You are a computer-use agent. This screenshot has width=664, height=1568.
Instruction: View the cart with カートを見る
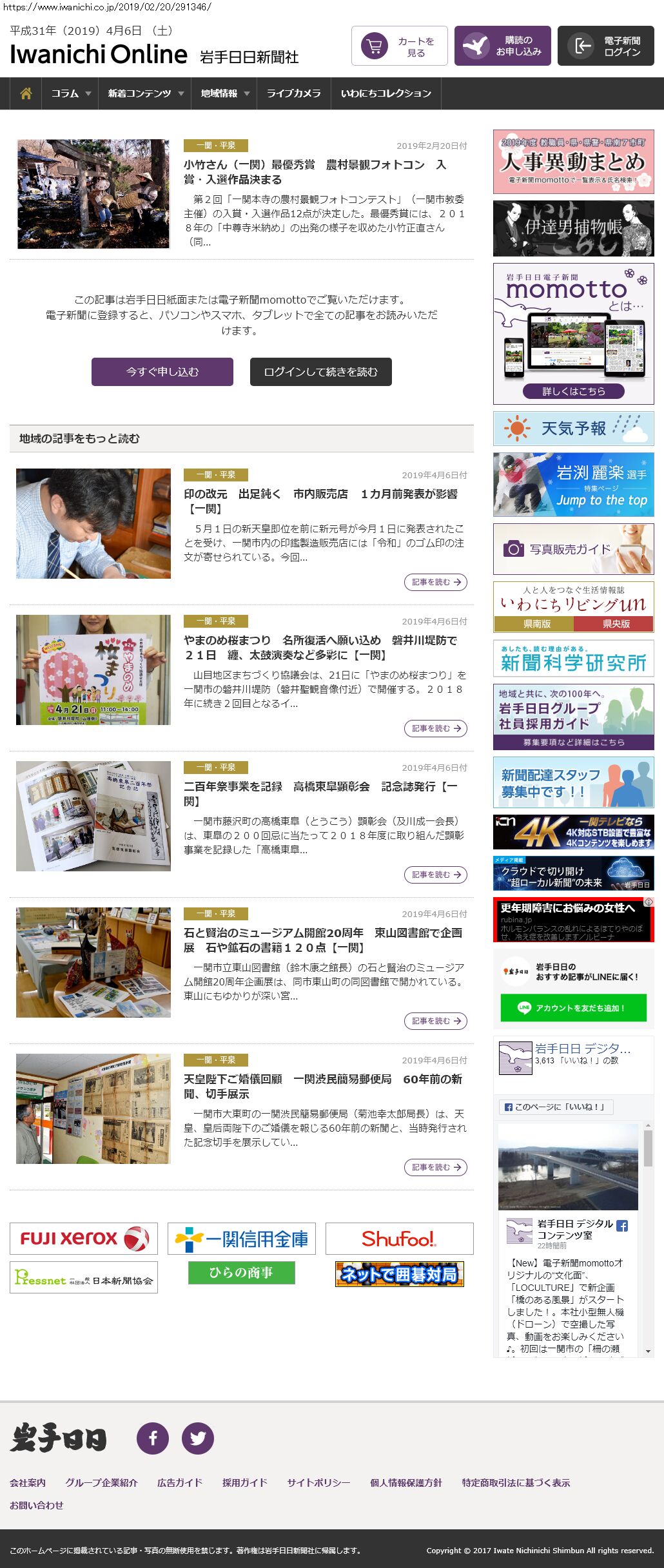399,46
